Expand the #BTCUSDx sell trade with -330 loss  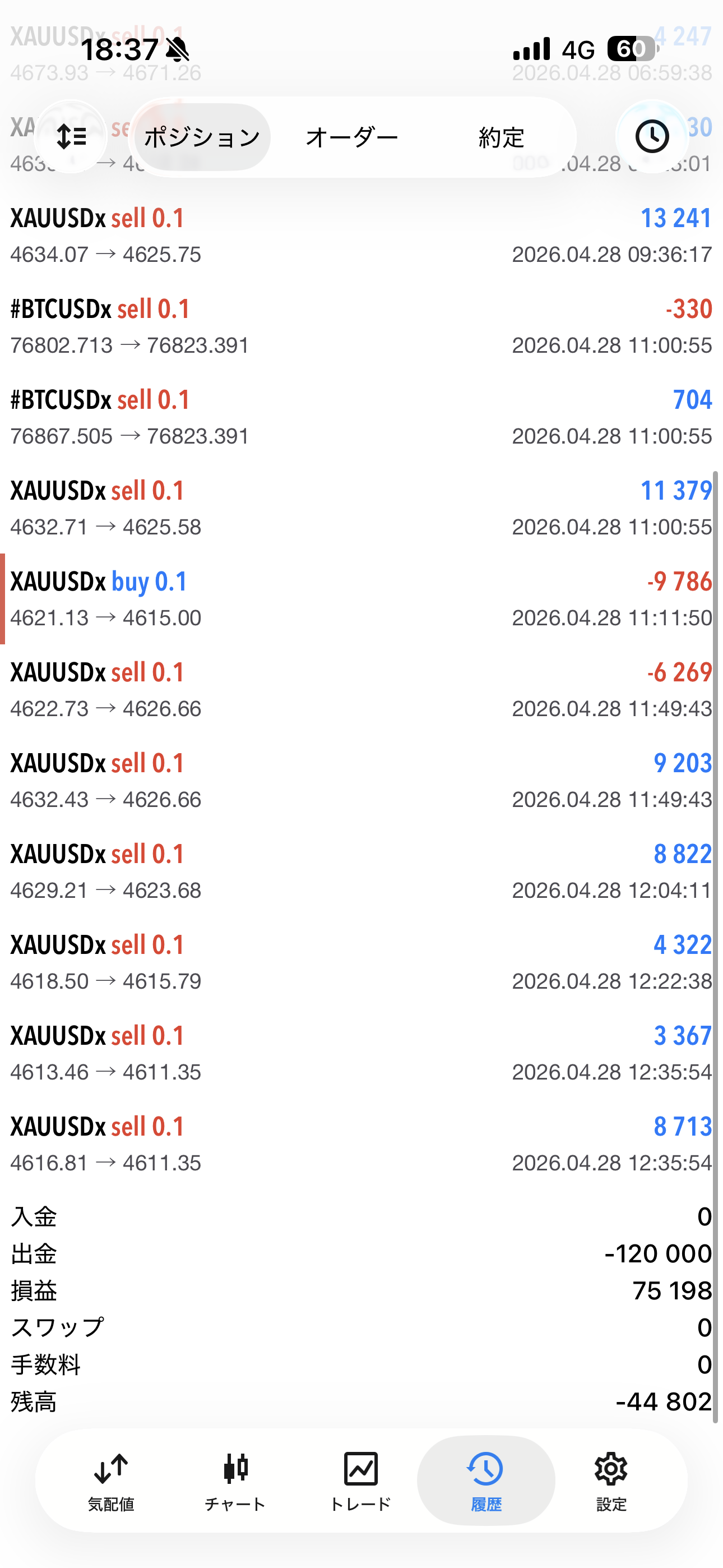(x=361, y=326)
